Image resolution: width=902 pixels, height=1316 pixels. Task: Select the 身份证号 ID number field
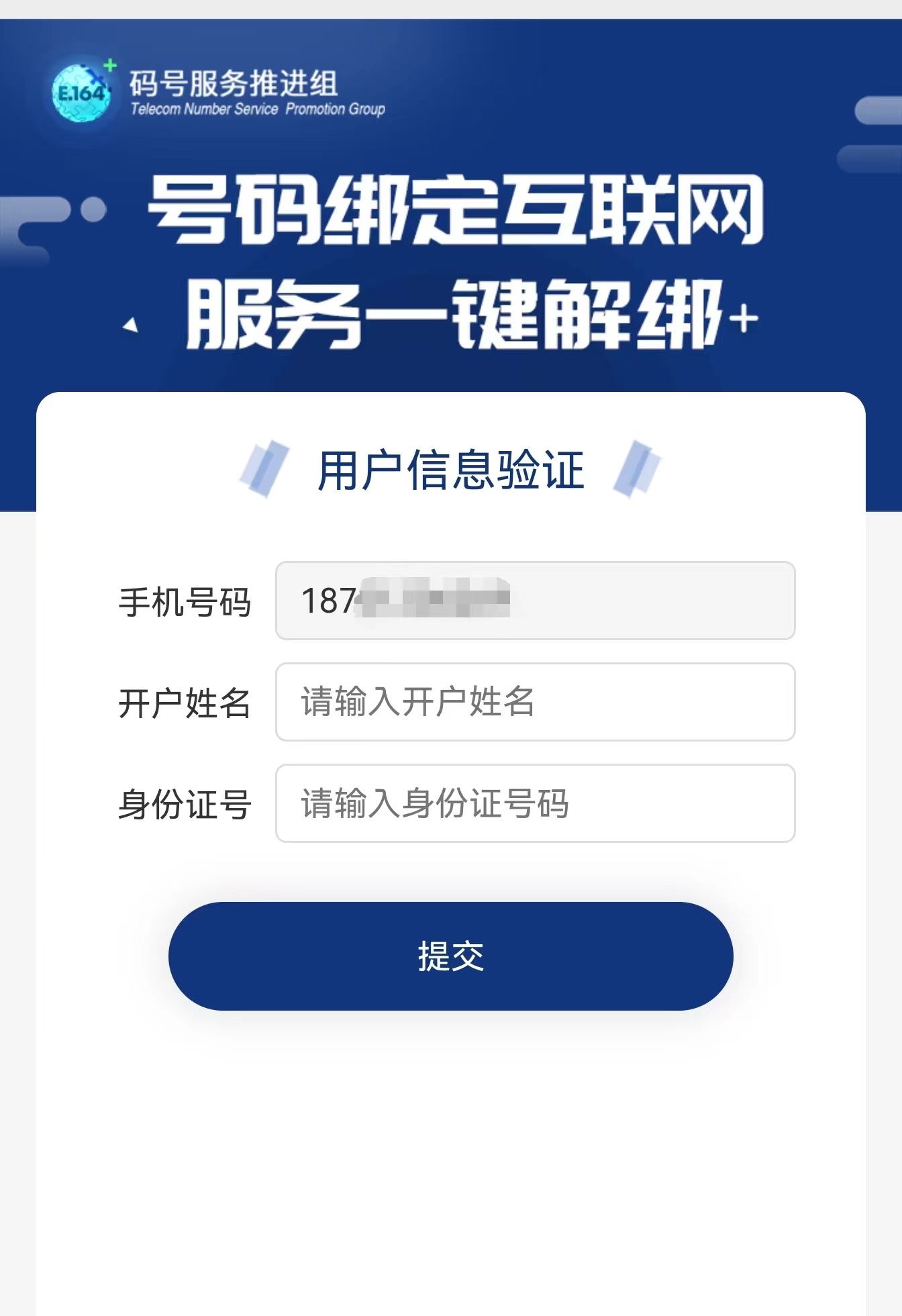pos(535,803)
